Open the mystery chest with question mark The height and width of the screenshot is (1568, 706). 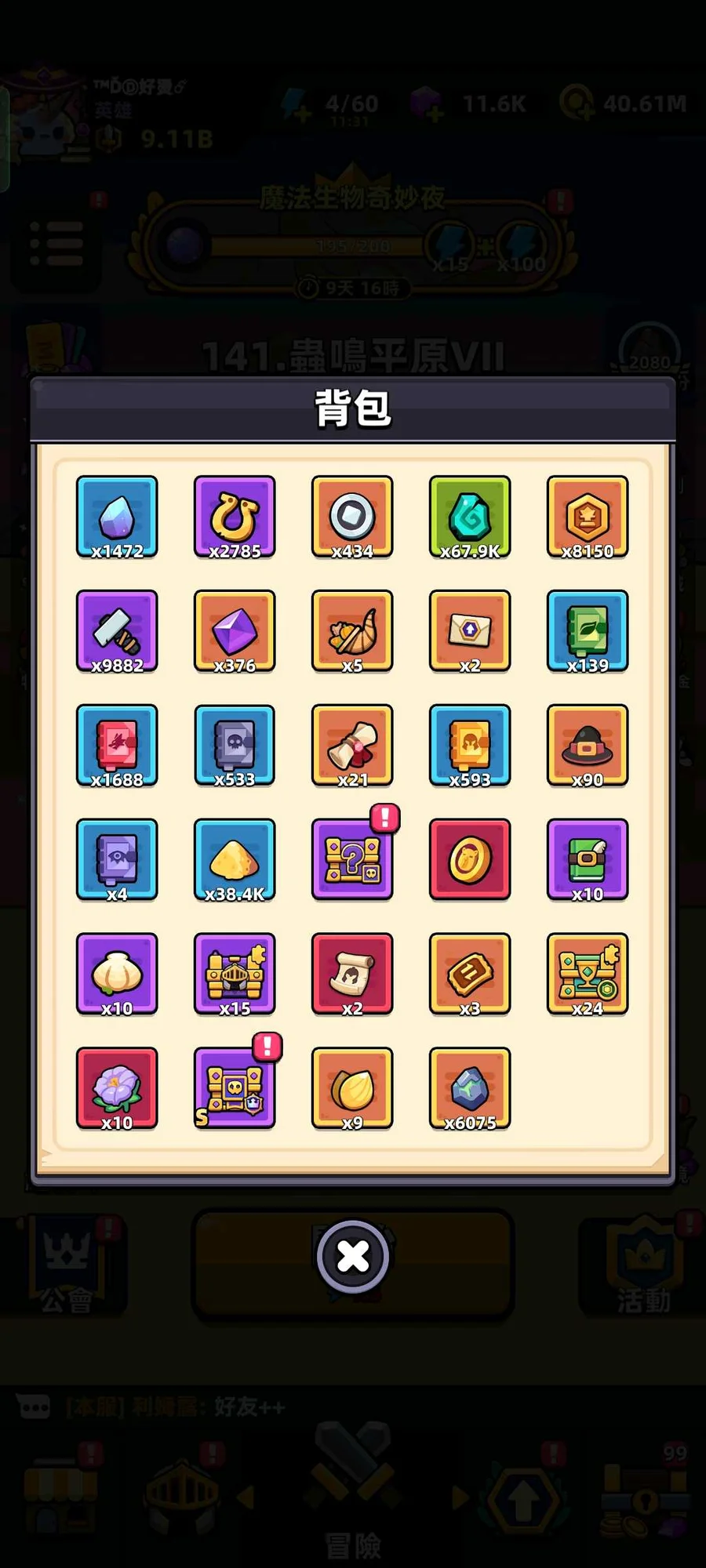(352, 860)
